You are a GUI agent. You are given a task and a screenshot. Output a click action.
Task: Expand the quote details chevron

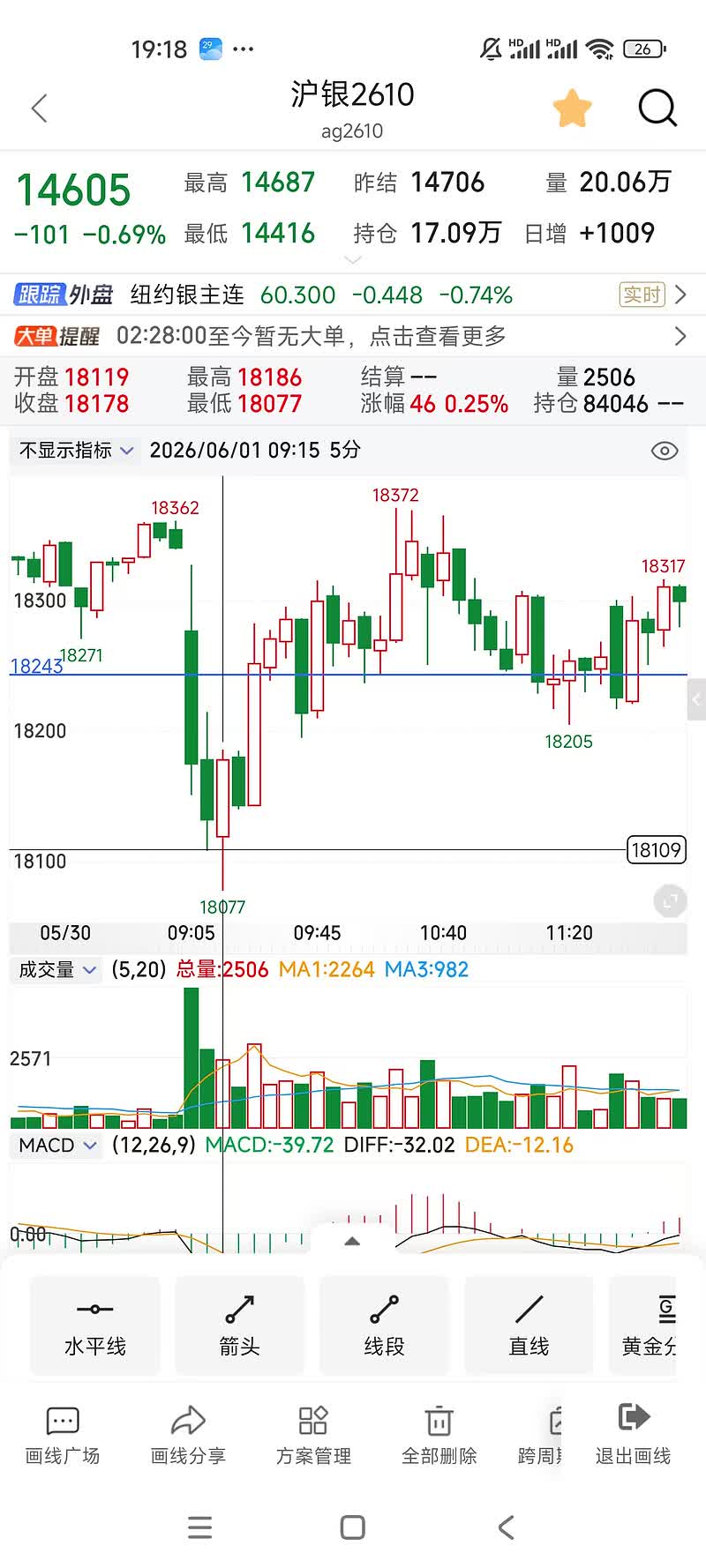353,260
